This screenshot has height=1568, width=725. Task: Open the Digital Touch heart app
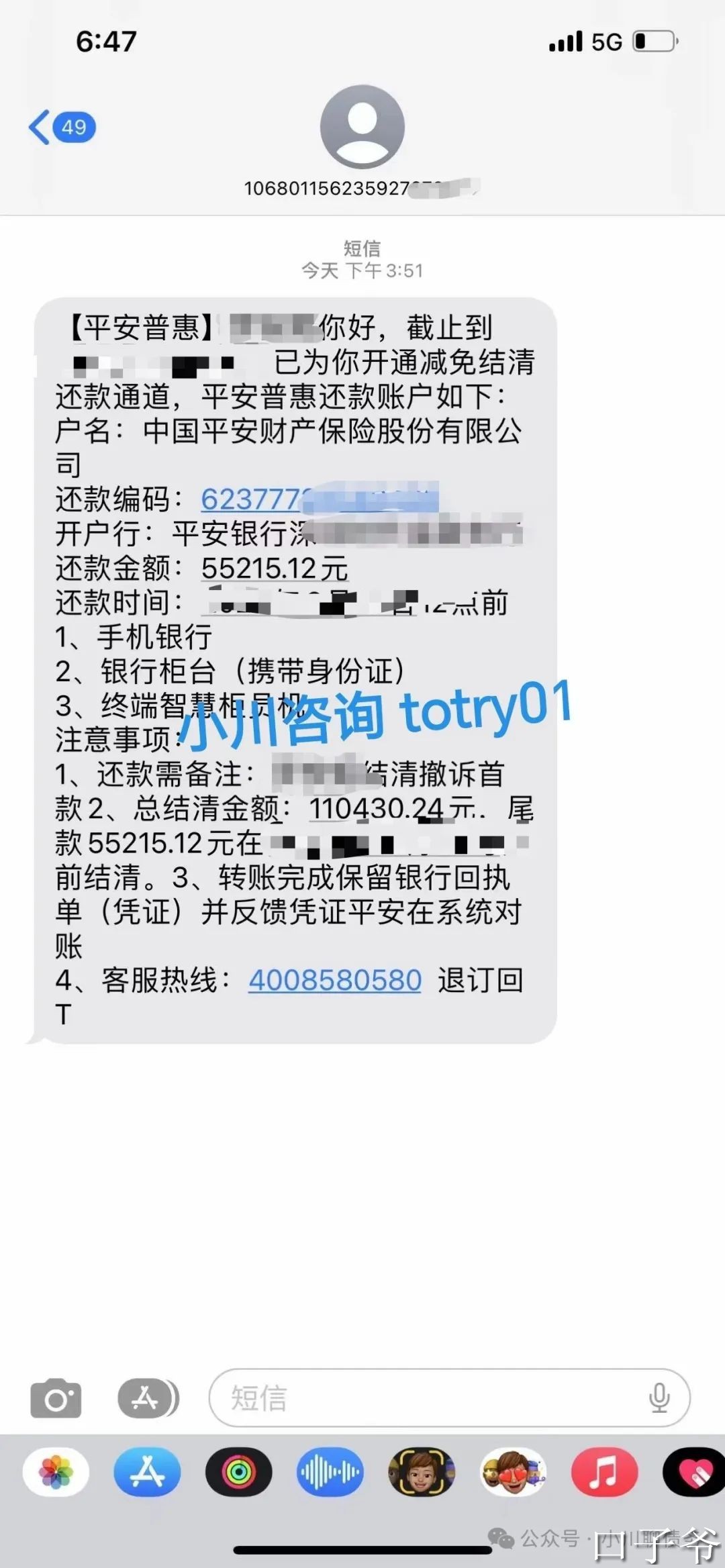(x=694, y=1473)
